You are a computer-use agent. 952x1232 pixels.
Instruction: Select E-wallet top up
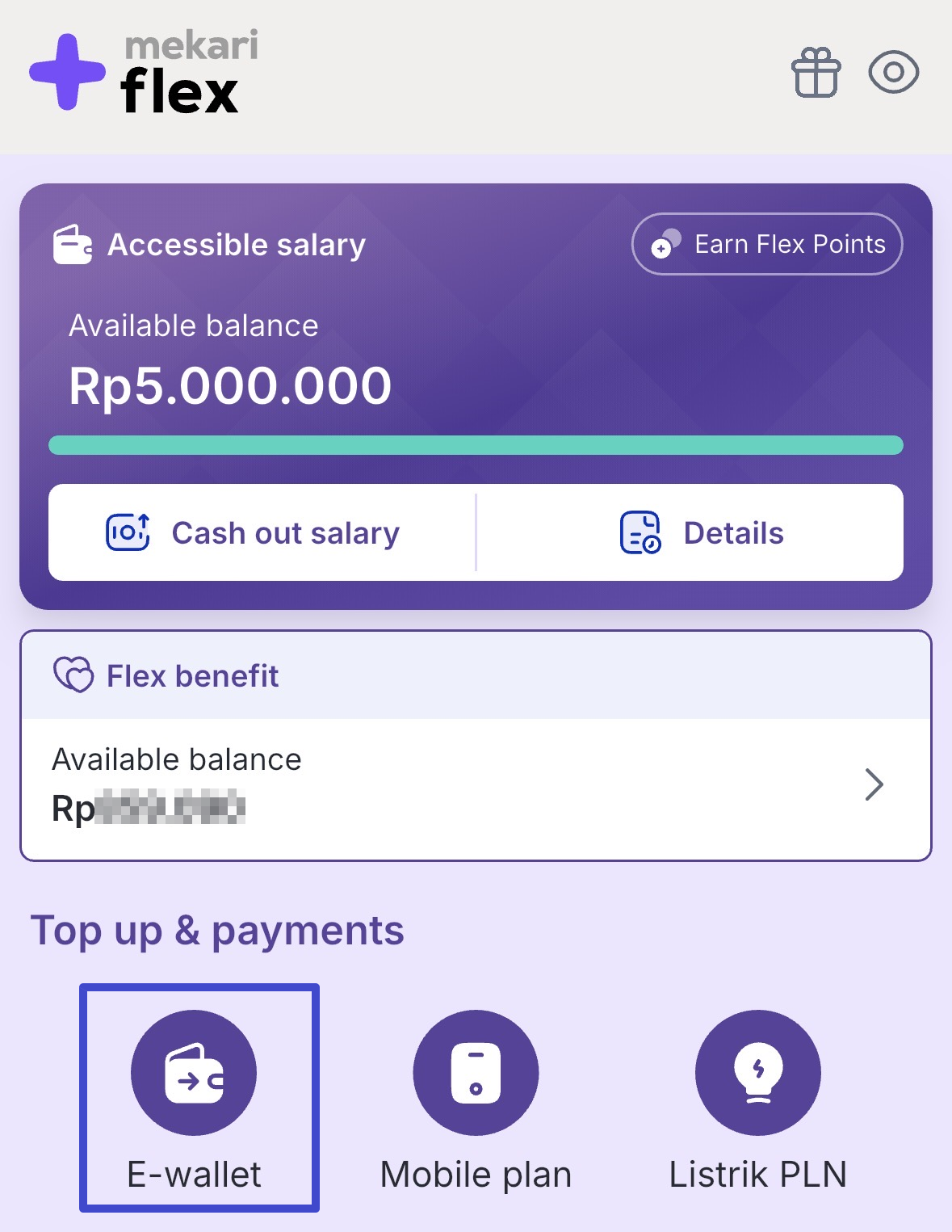tap(194, 1095)
